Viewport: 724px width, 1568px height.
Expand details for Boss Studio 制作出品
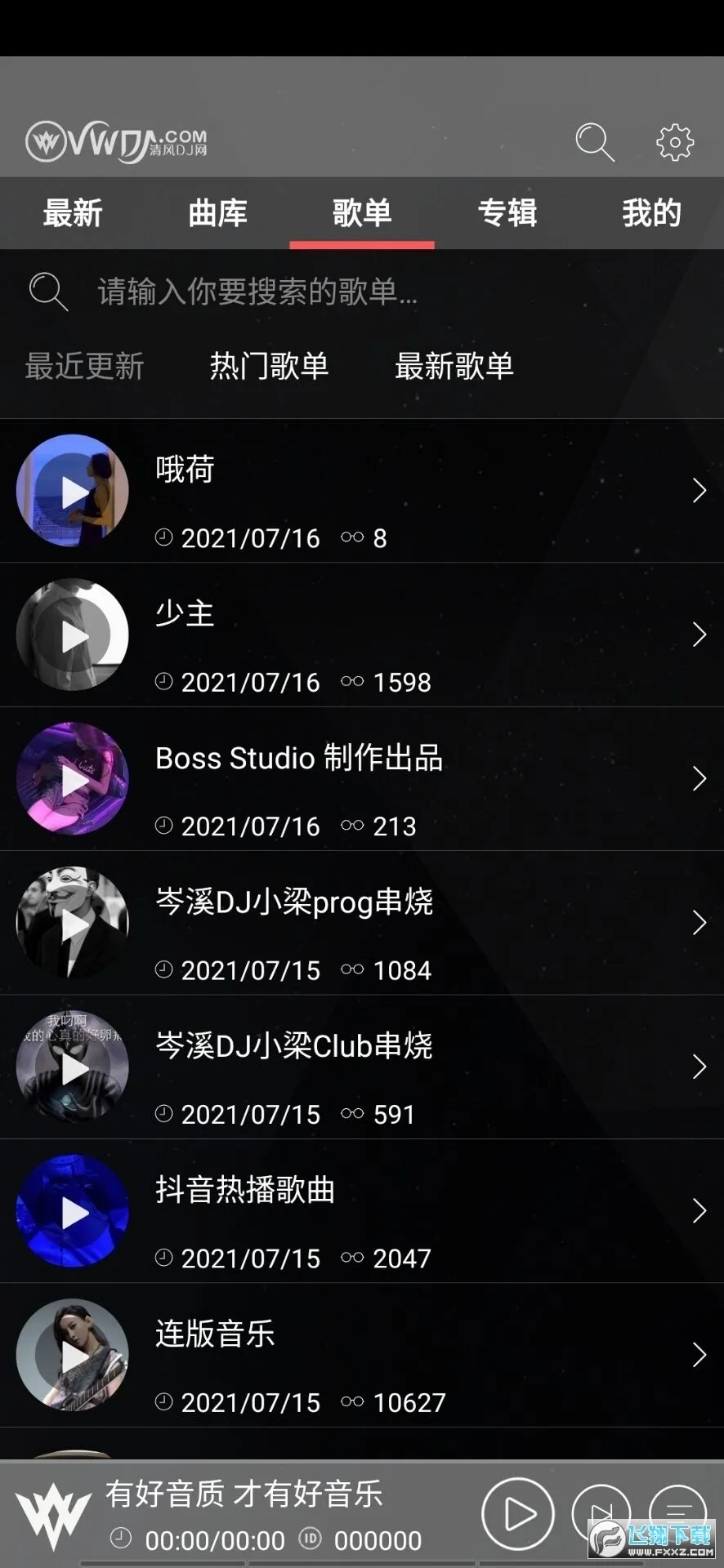(x=699, y=779)
